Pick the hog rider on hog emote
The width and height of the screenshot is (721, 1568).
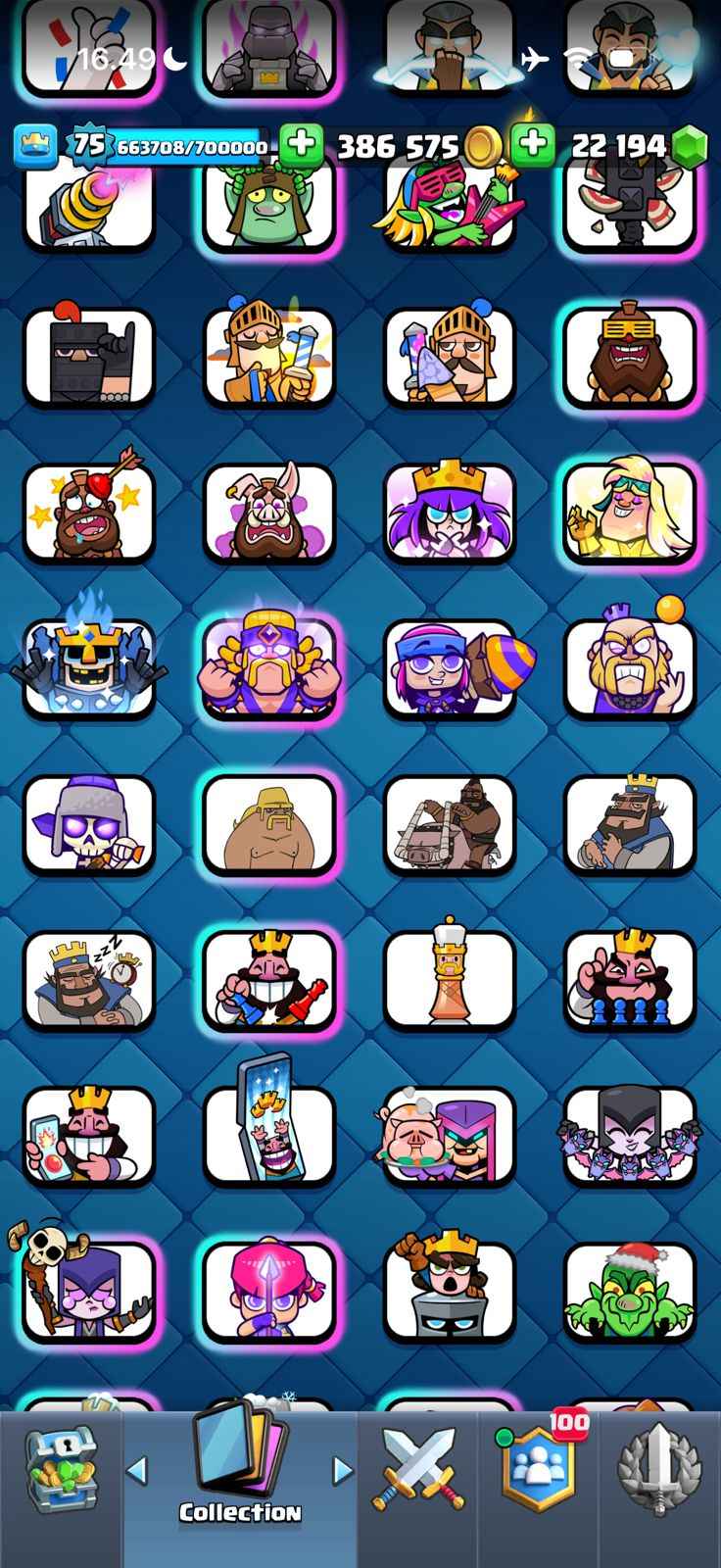[449, 824]
